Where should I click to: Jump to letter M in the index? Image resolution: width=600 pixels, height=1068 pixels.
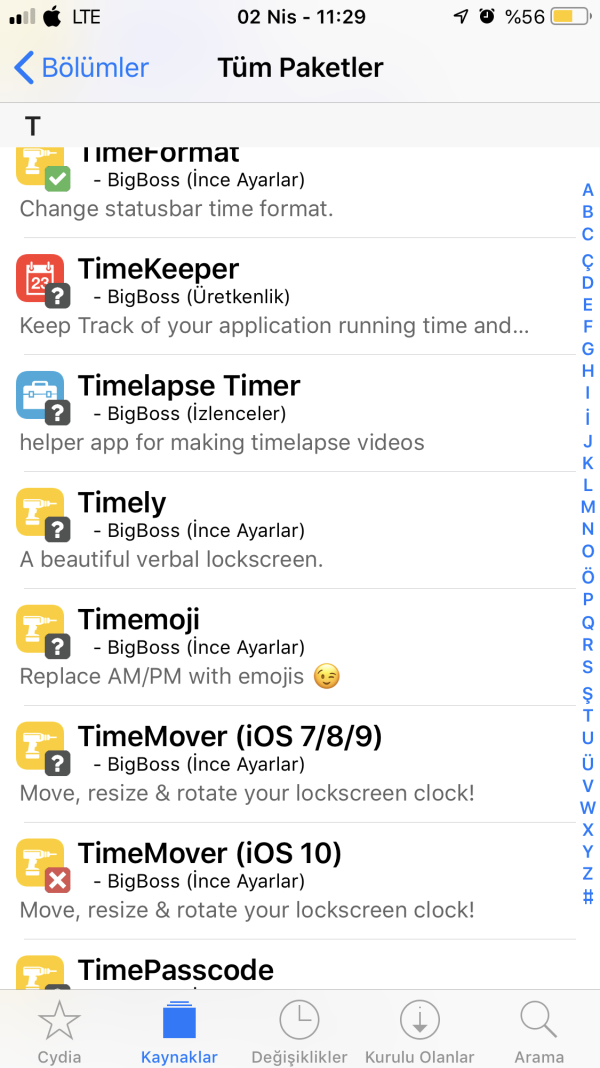pos(588,507)
